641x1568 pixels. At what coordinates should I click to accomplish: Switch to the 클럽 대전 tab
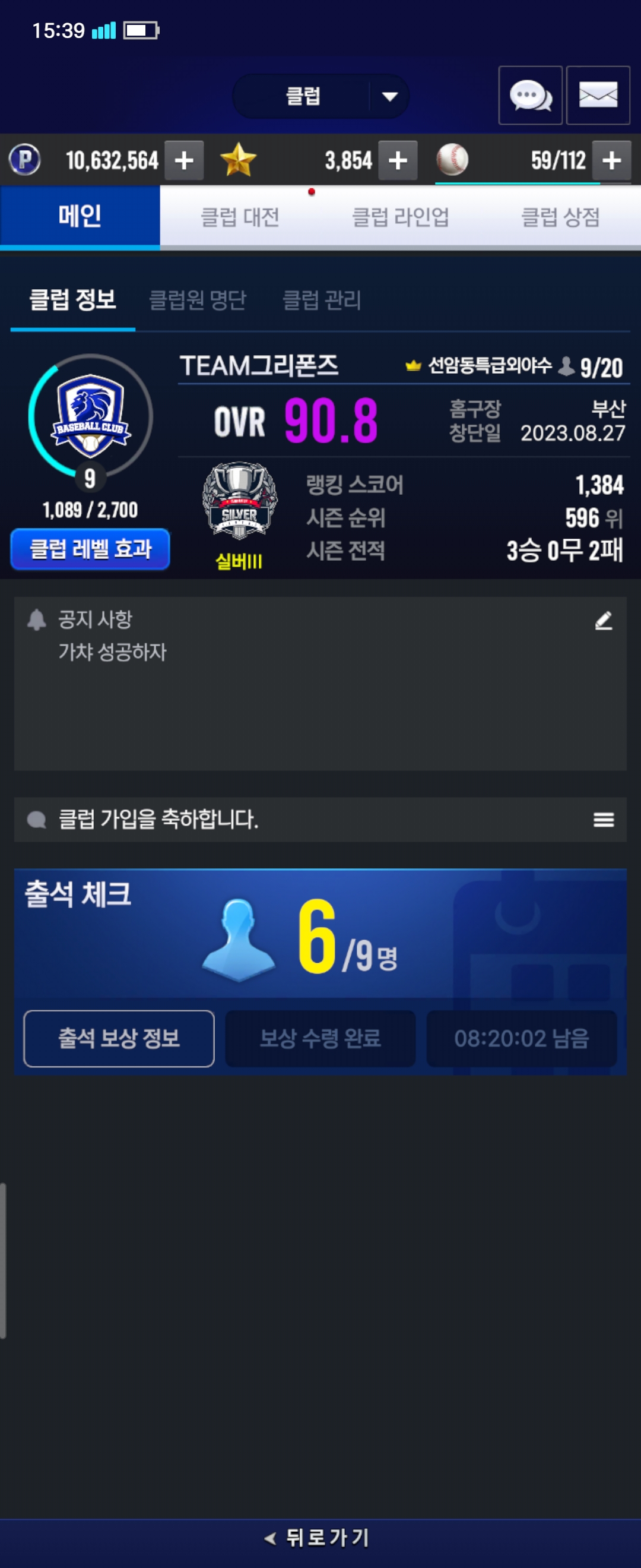[x=240, y=217]
